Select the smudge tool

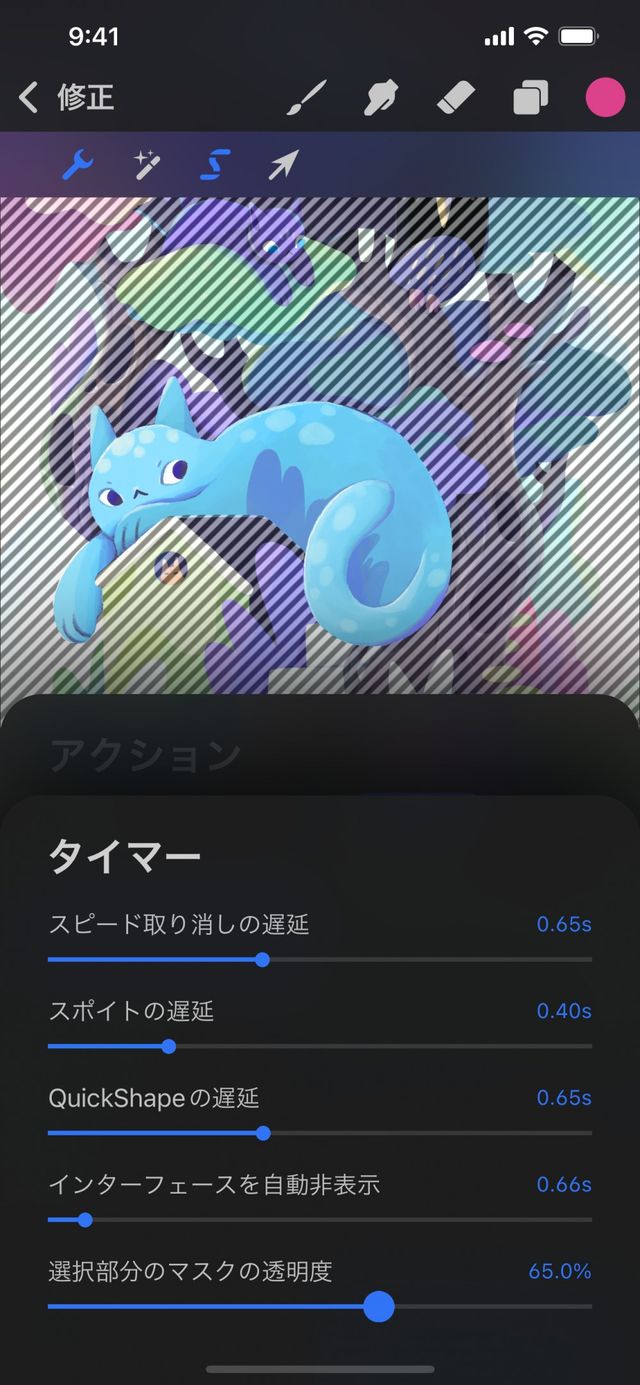point(381,98)
